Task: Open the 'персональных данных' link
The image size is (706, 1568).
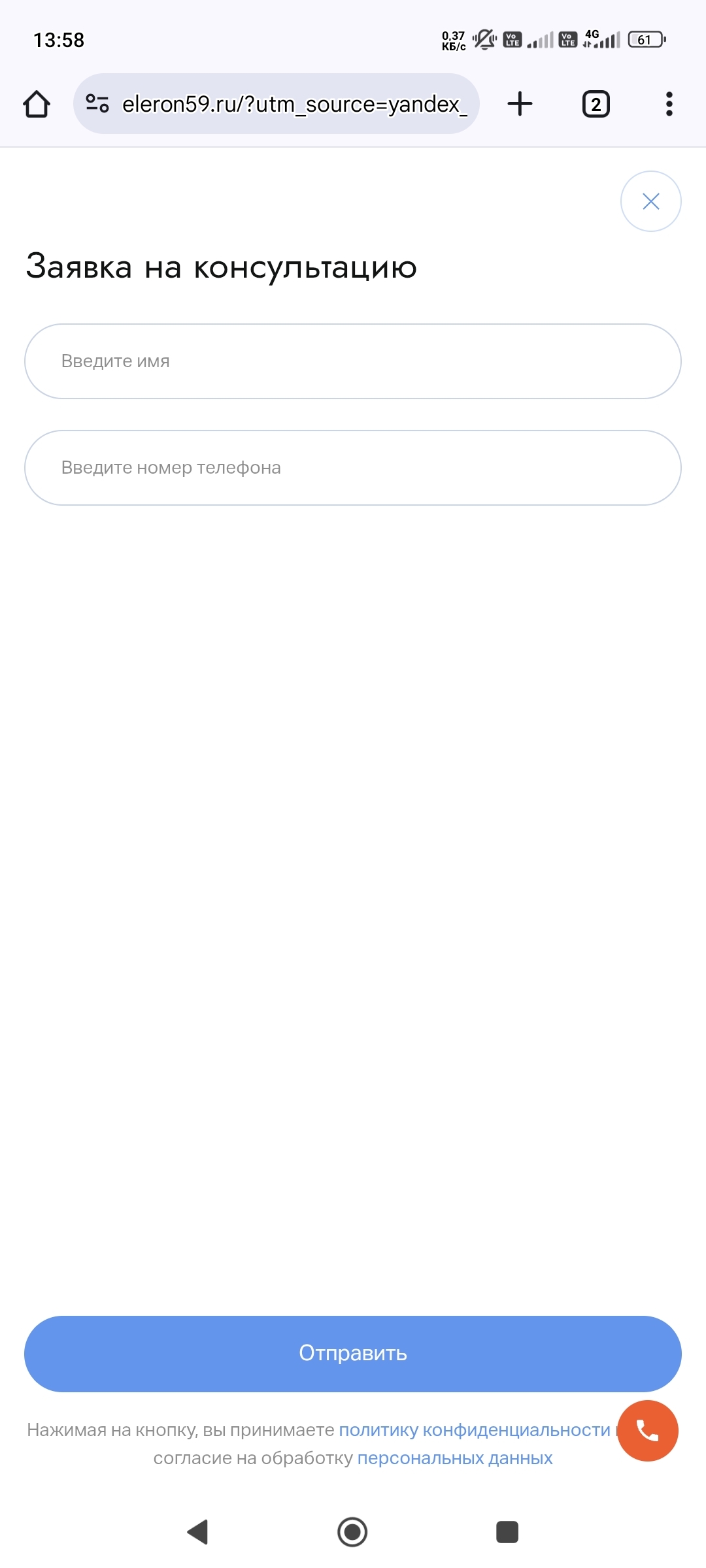Action: pos(455,1458)
